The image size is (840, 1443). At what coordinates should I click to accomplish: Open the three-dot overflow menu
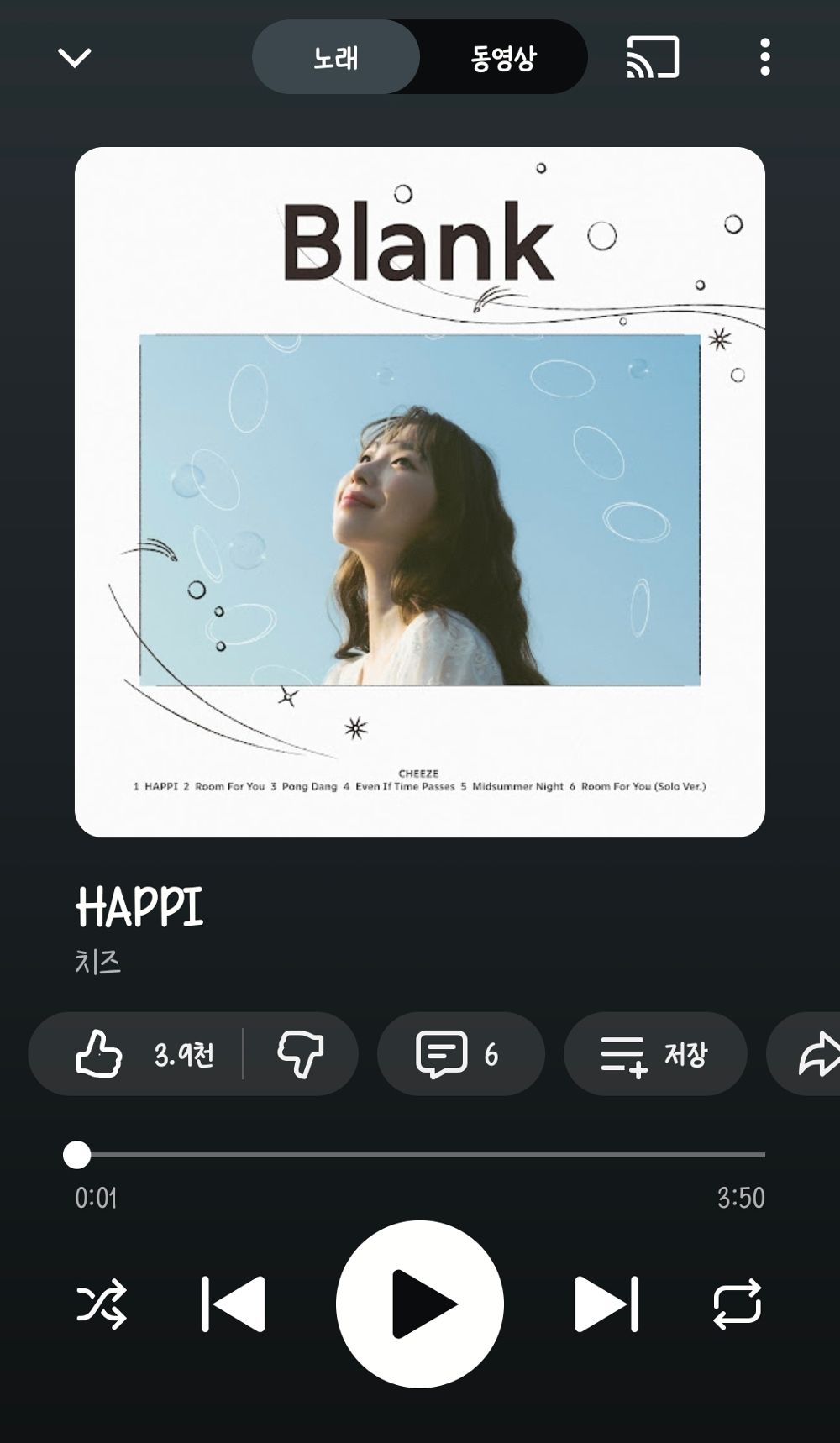click(763, 57)
